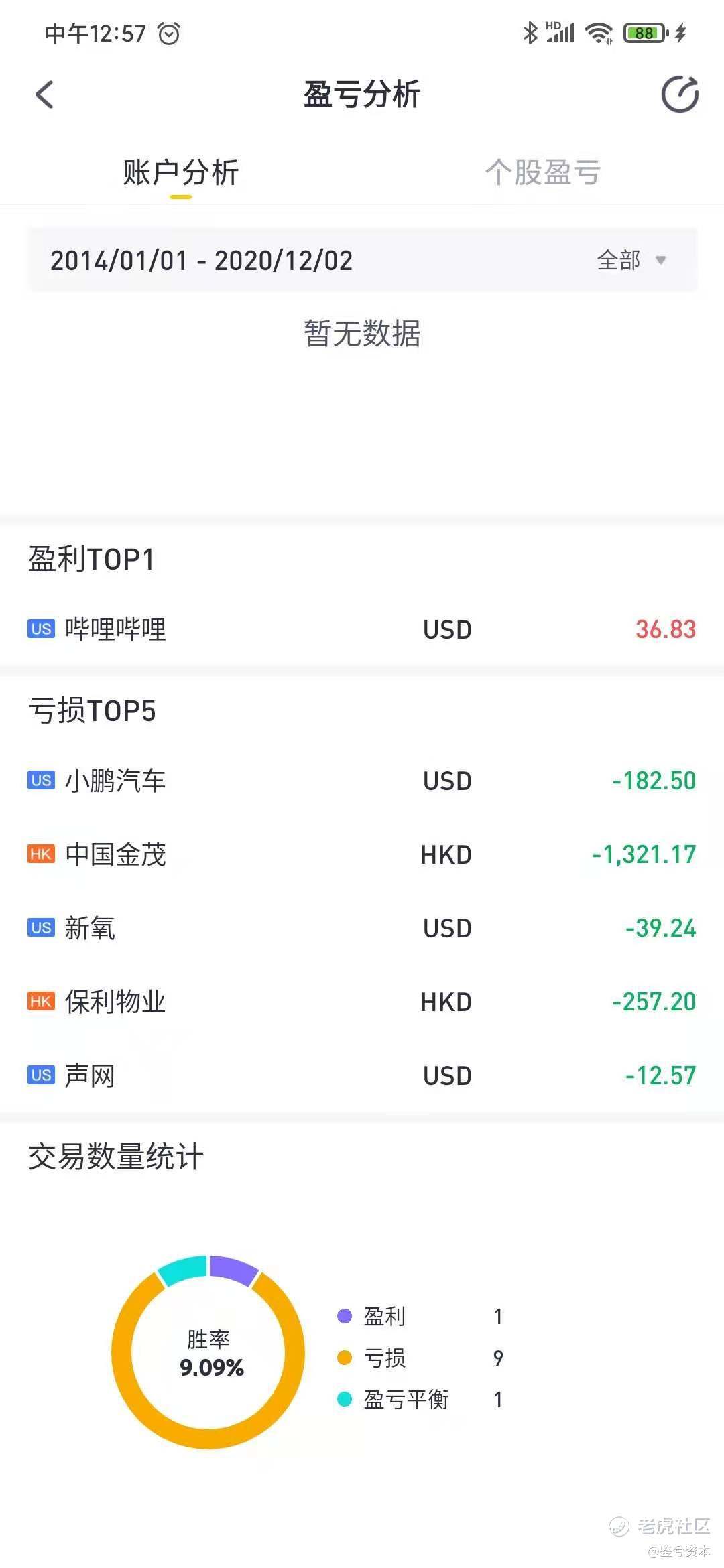This screenshot has width=724, height=1568.
Task: Open the 新氧 loss row
Action: [x=362, y=928]
